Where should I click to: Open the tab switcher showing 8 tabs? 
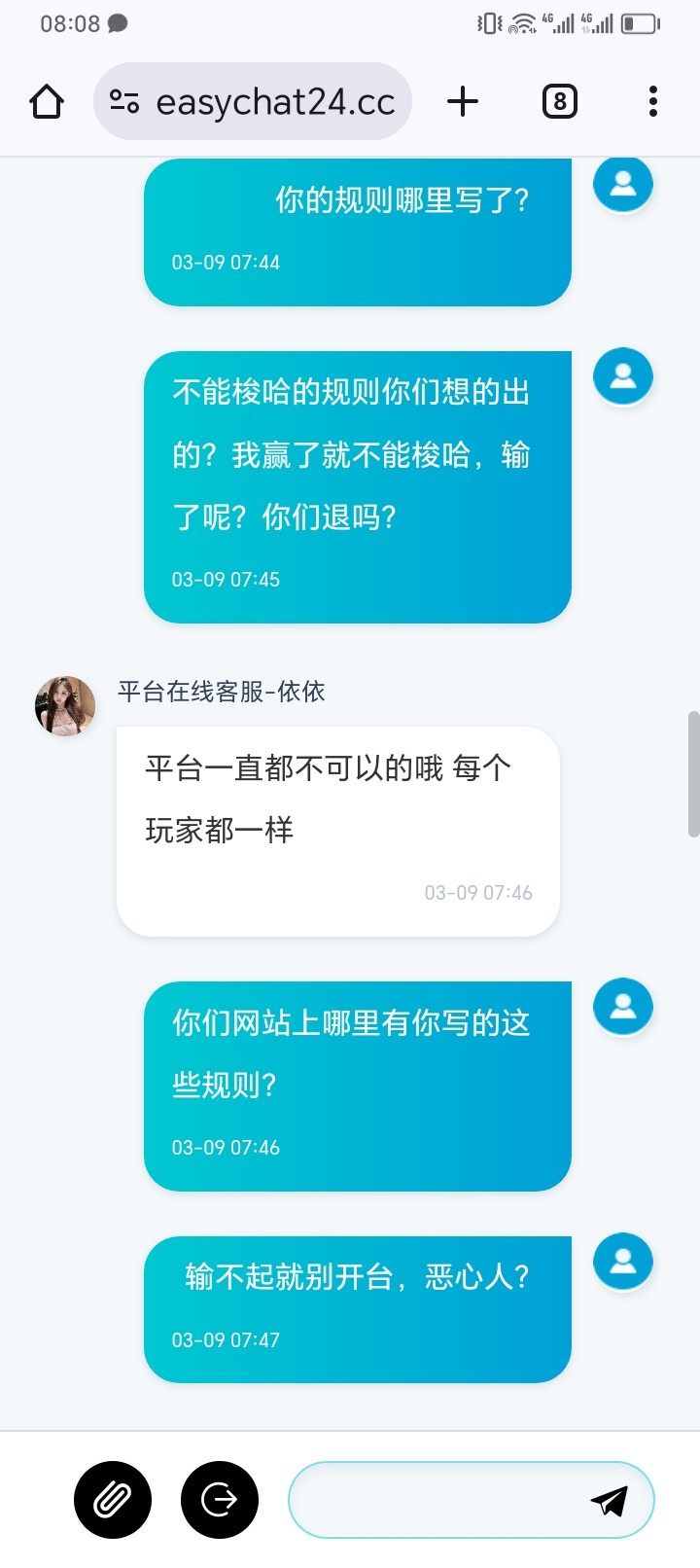(x=559, y=101)
